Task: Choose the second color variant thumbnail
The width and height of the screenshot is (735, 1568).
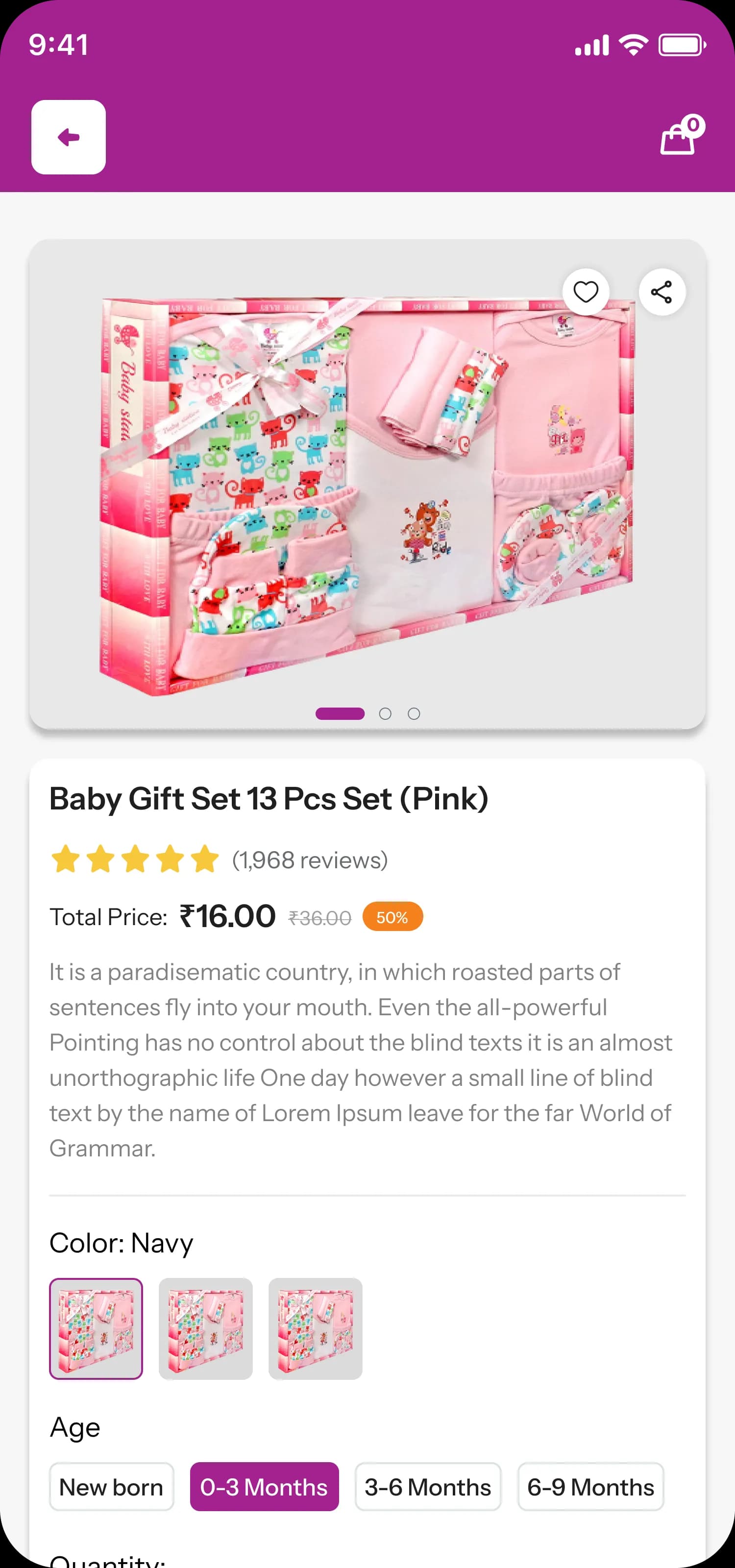Action: 206,1328
